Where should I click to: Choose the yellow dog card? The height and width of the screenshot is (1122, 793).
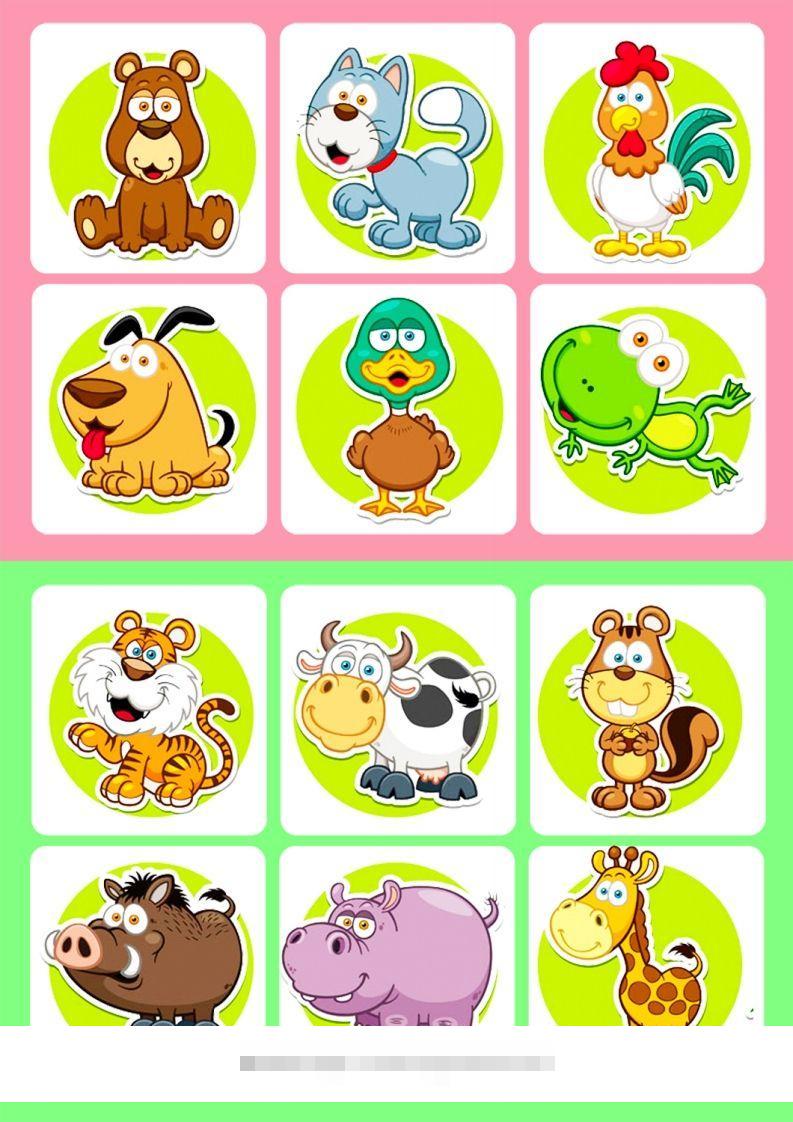(x=149, y=409)
